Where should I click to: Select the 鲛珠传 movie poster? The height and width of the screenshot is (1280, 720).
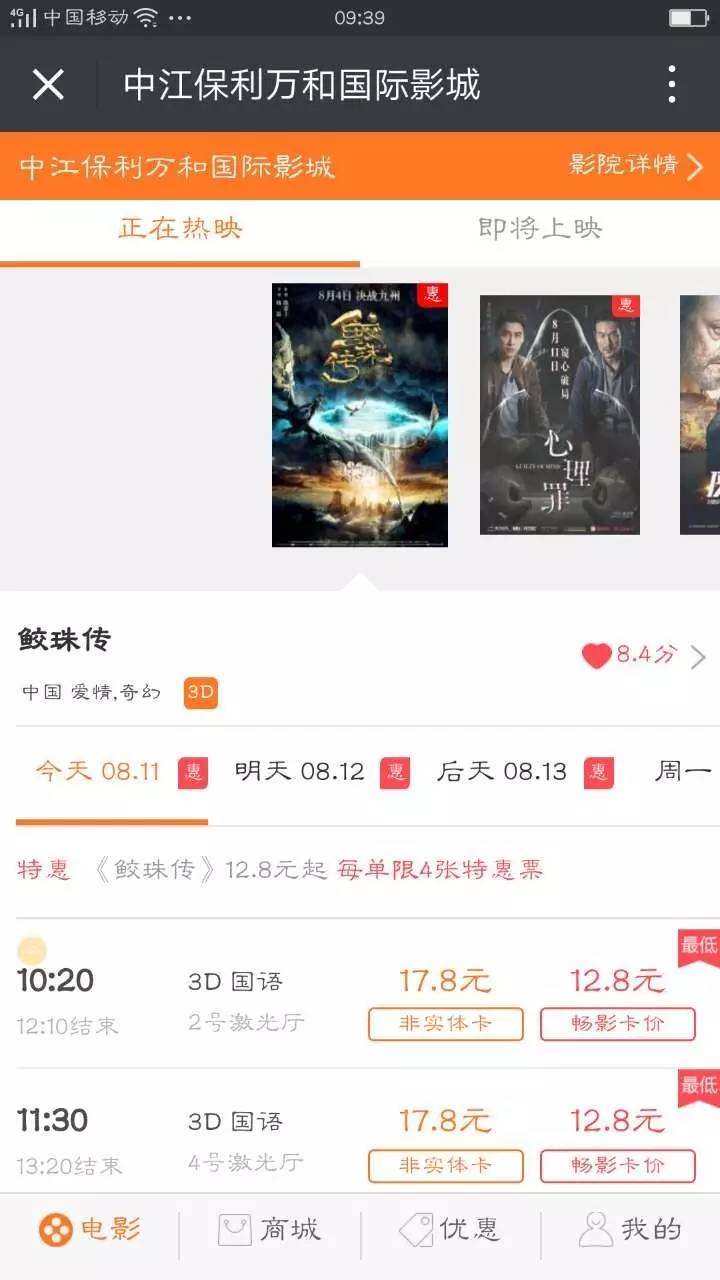(360, 415)
